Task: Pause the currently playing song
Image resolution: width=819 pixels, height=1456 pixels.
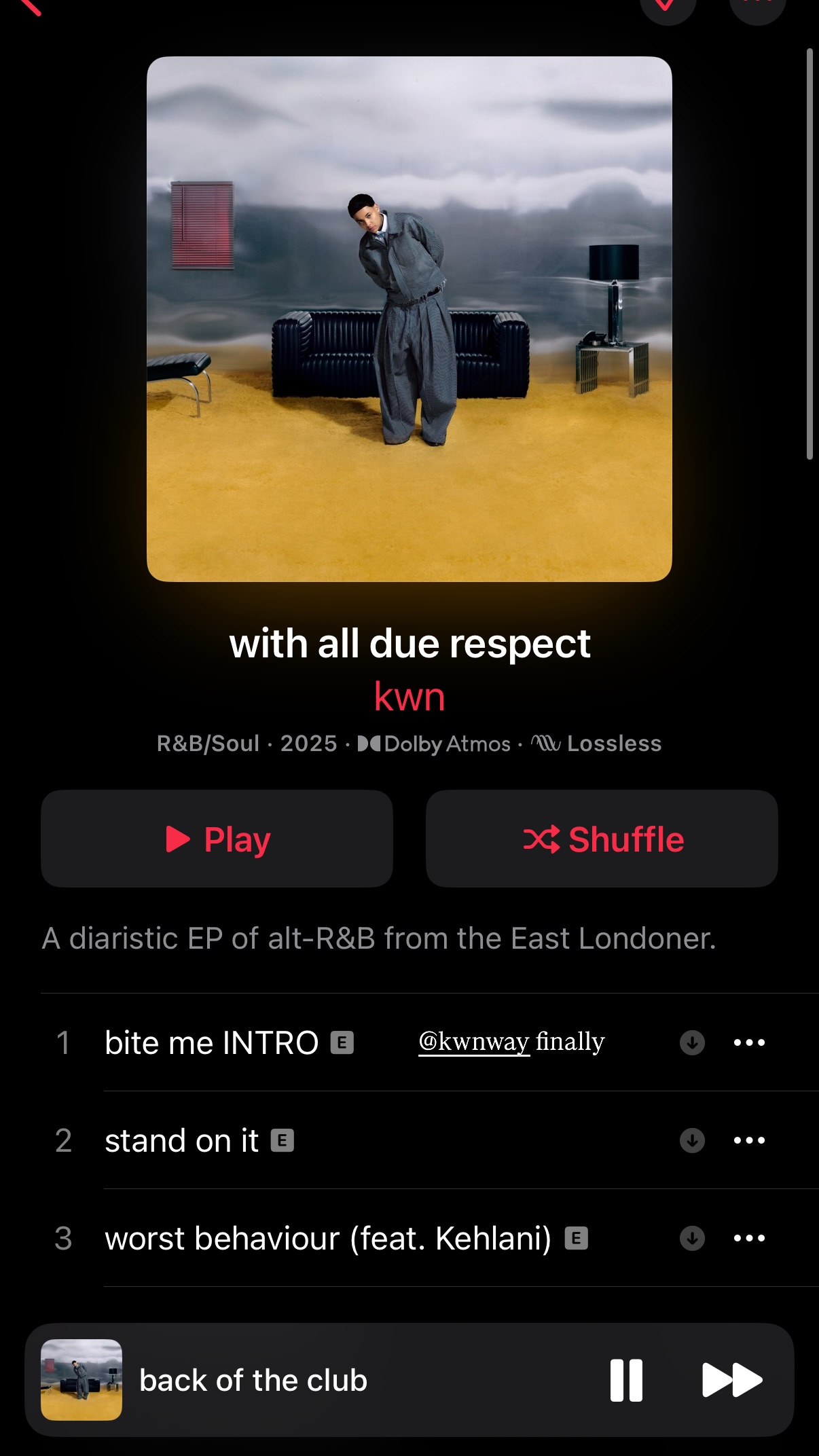Action: pos(626,1380)
